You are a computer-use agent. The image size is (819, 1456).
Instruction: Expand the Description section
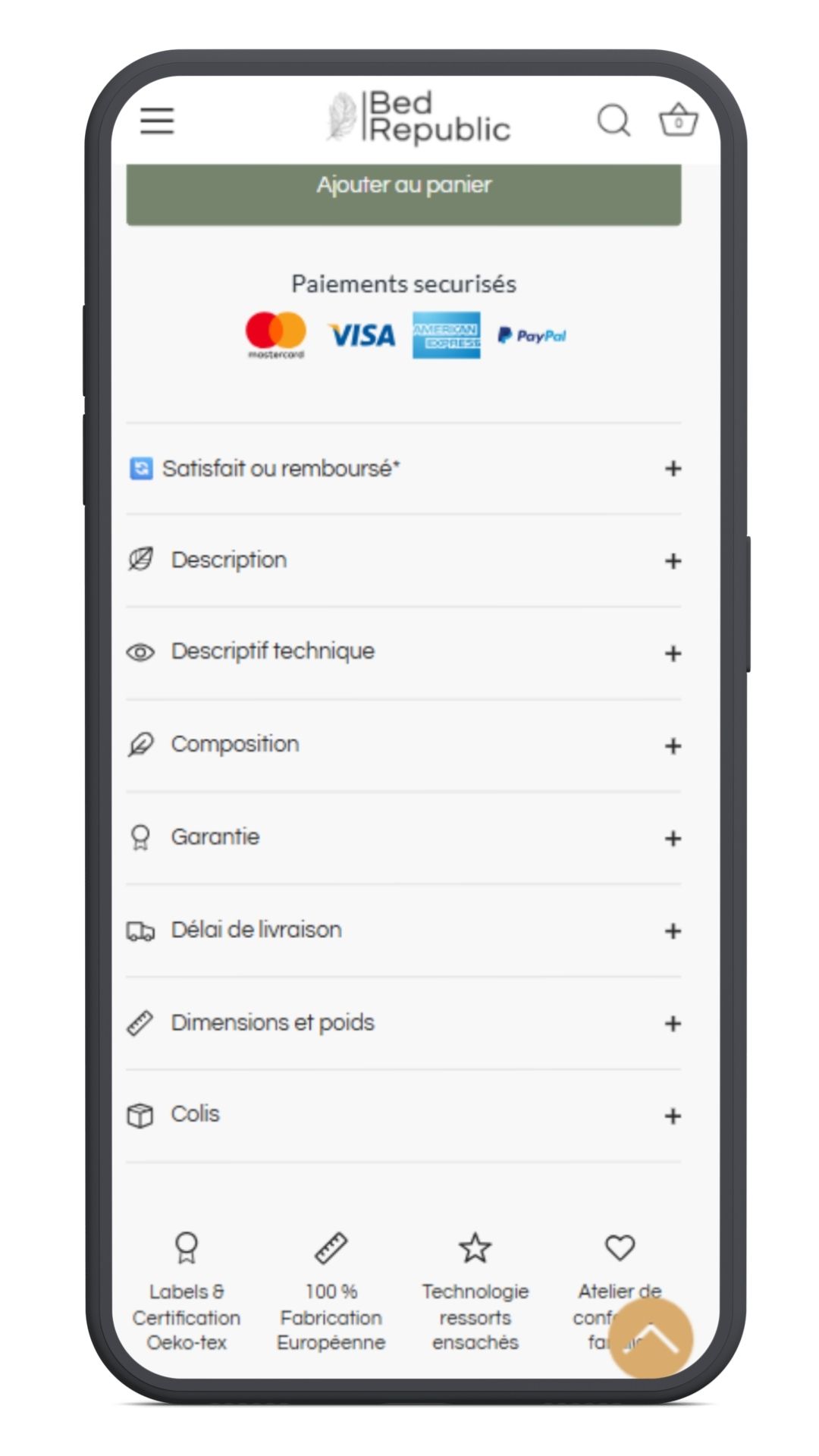point(403,560)
